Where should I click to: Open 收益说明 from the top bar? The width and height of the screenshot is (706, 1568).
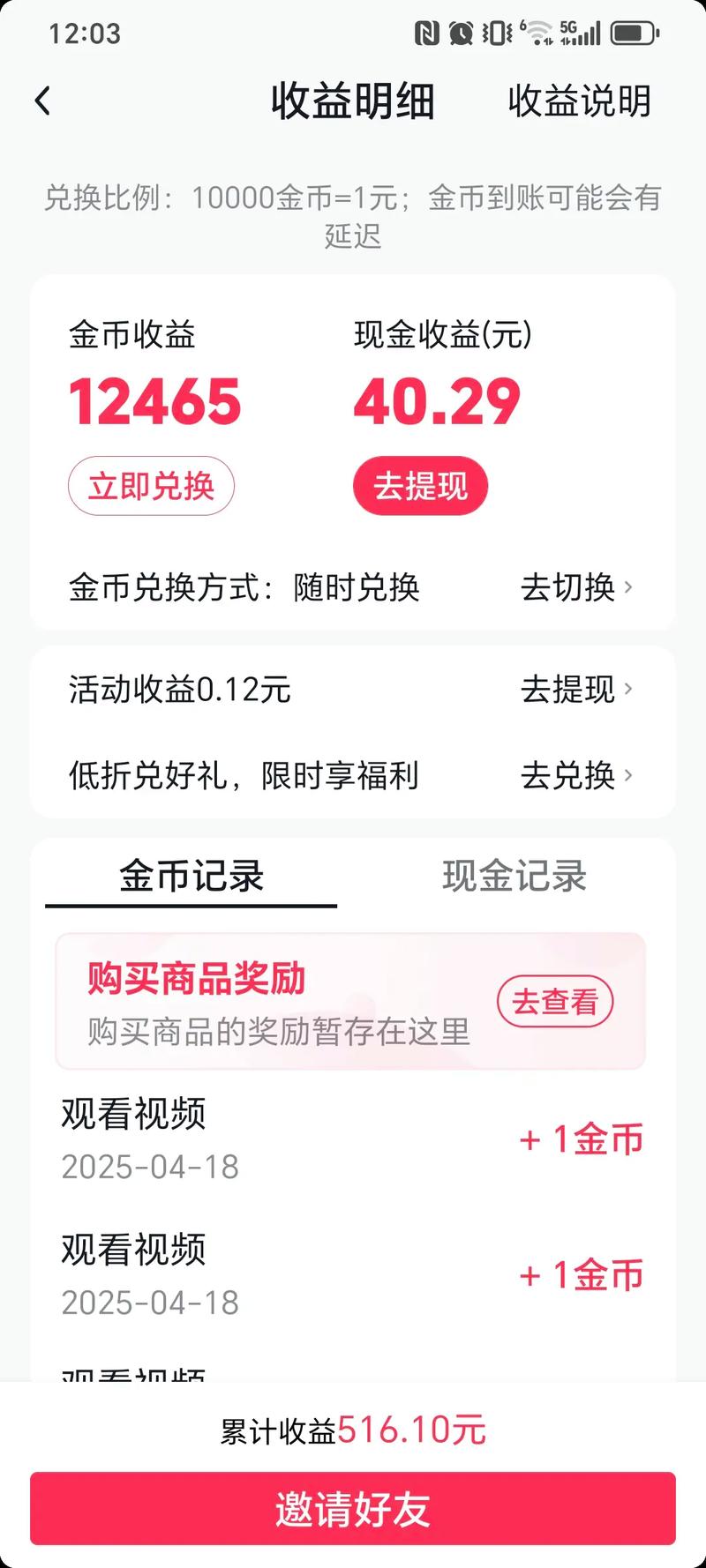[580, 101]
